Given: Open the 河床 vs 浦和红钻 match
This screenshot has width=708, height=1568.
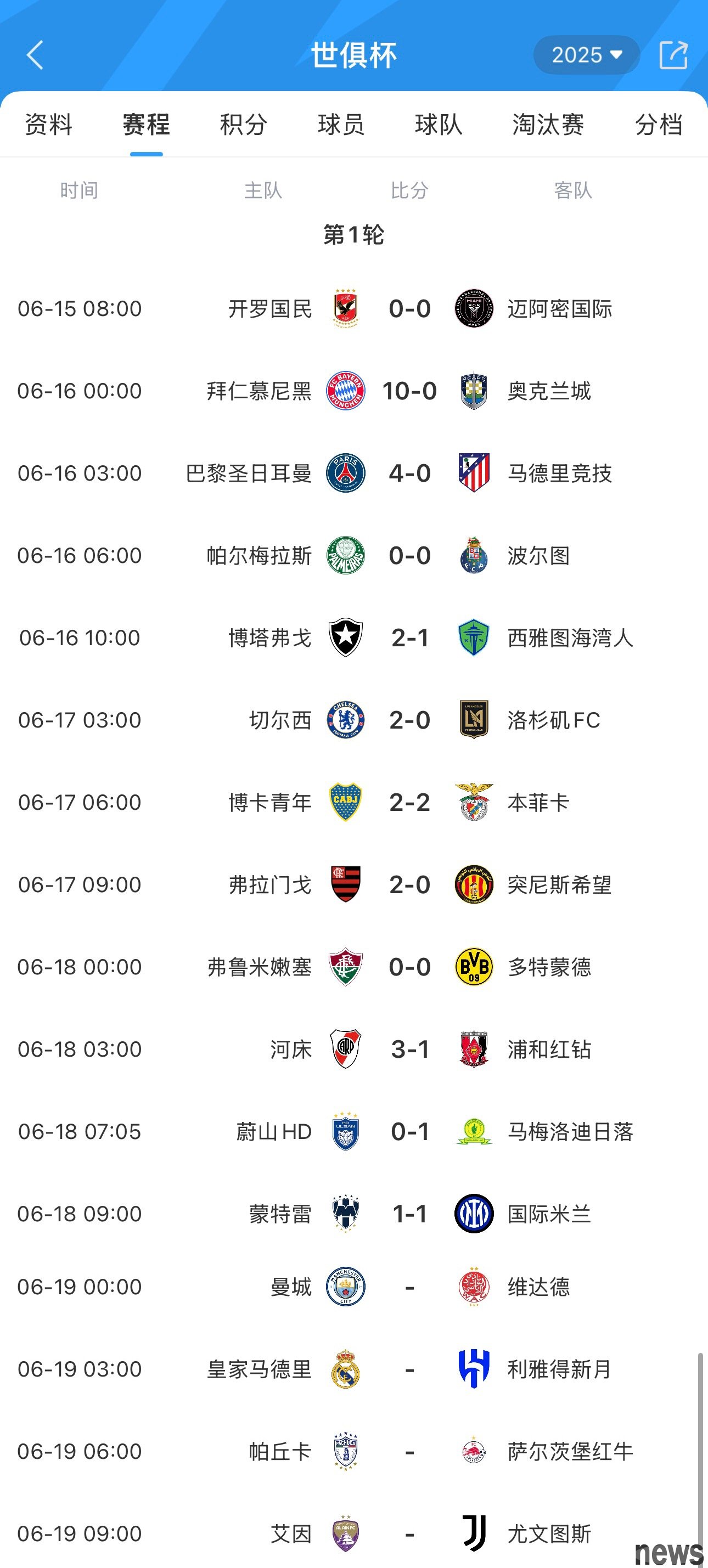Looking at the screenshot, I should [409, 1050].
